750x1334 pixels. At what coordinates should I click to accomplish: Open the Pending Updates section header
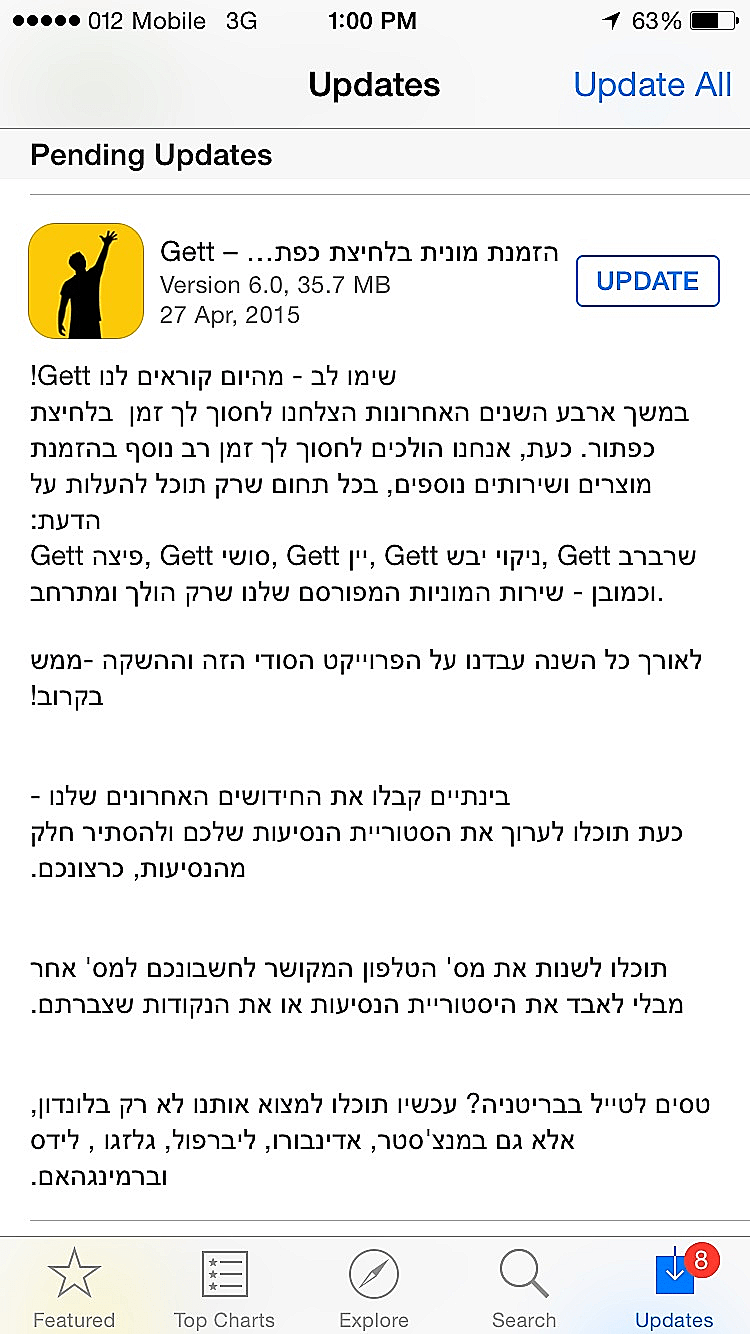click(x=151, y=155)
